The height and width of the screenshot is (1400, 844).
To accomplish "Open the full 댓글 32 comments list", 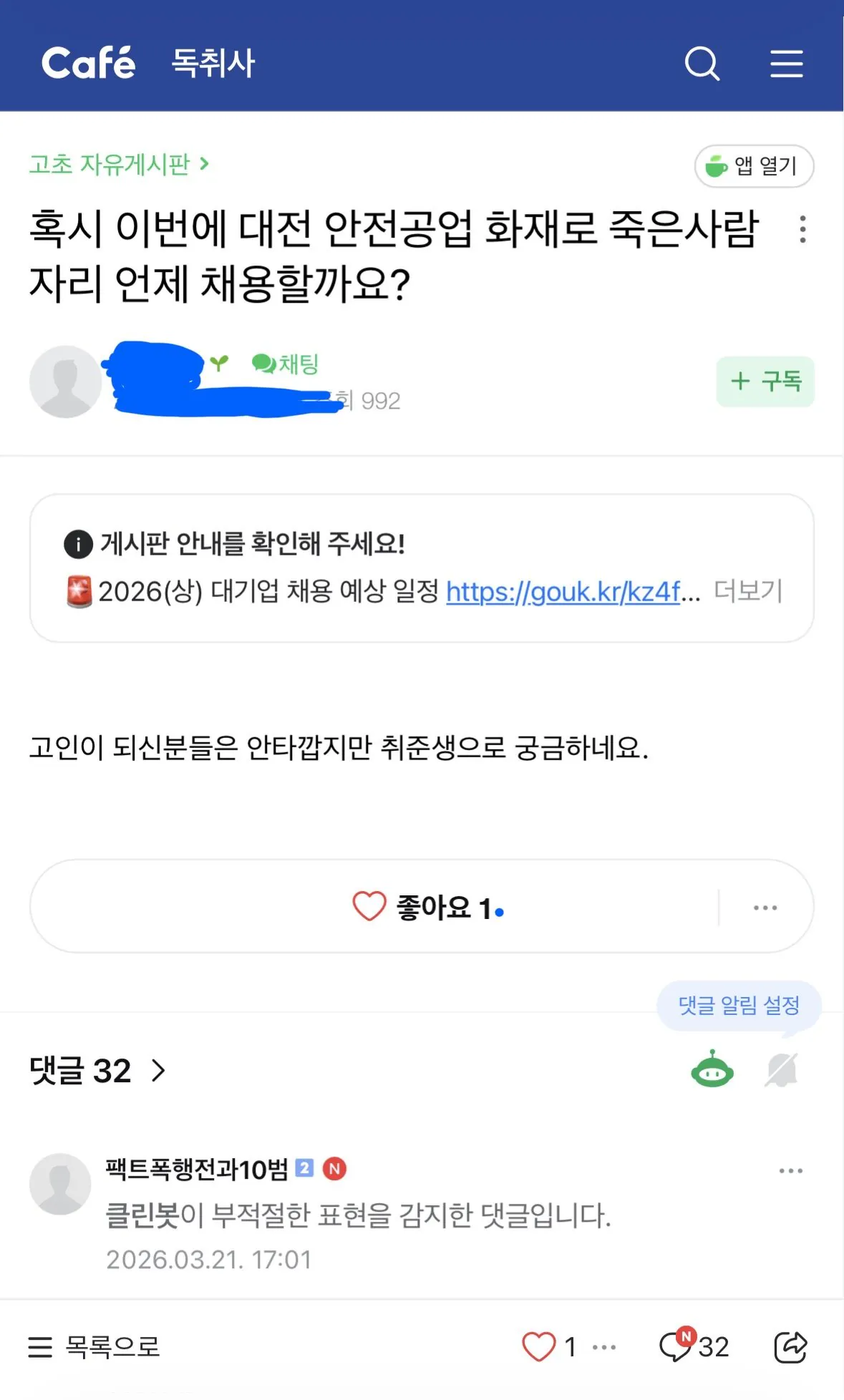I will coord(97,1071).
